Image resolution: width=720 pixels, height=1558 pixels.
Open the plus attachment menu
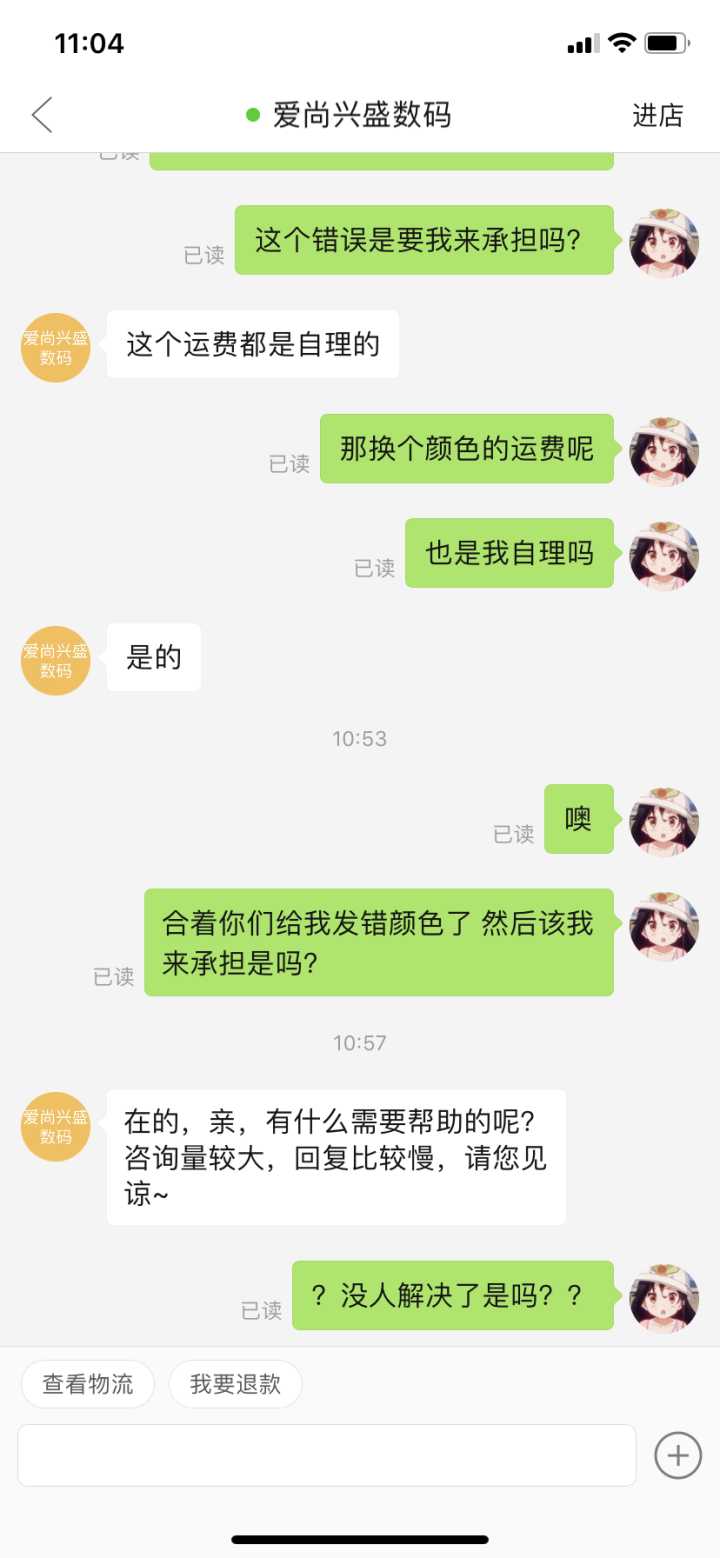(677, 1455)
